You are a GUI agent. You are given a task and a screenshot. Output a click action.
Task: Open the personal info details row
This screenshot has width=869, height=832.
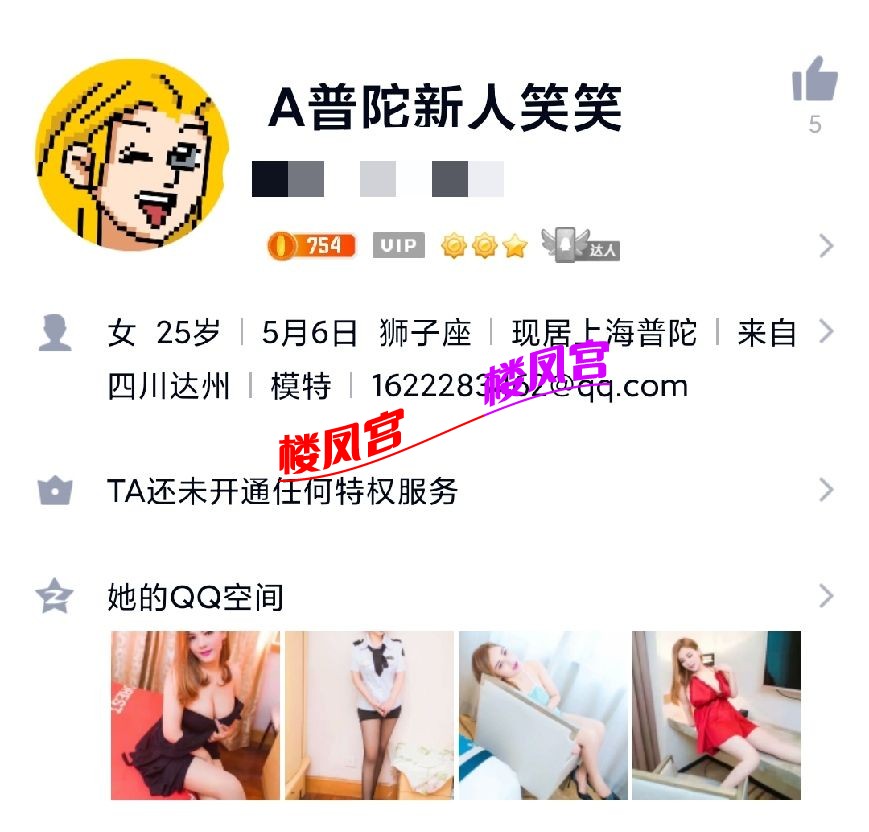[x=451, y=359]
